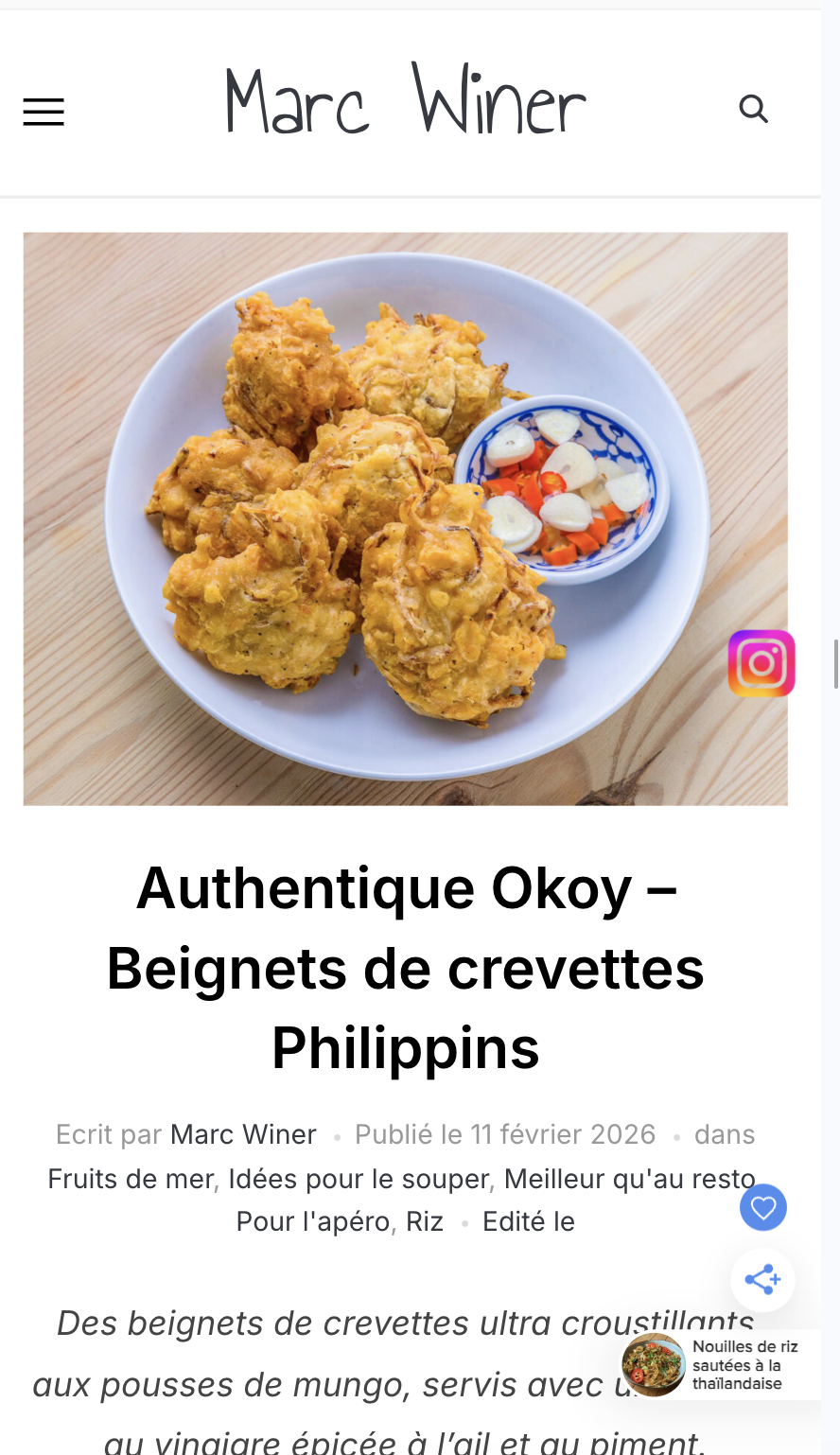Image resolution: width=840 pixels, height=1455 pixels.
Task: Visit the "Idées pour le souper" category
Action: [x=358, y=1178]
